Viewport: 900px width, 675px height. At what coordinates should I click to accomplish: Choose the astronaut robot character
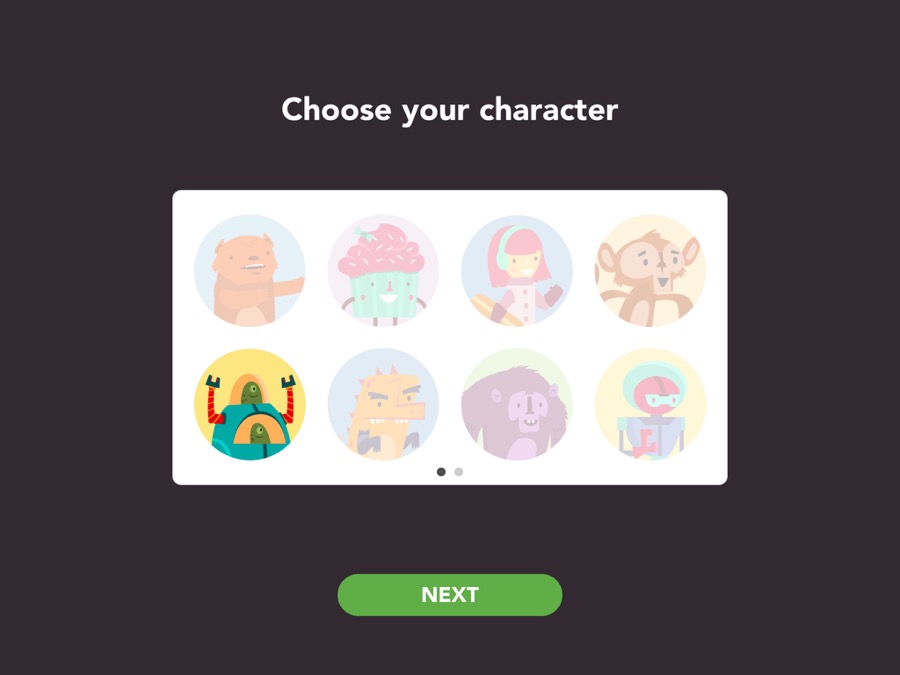[x=651, y=404]
